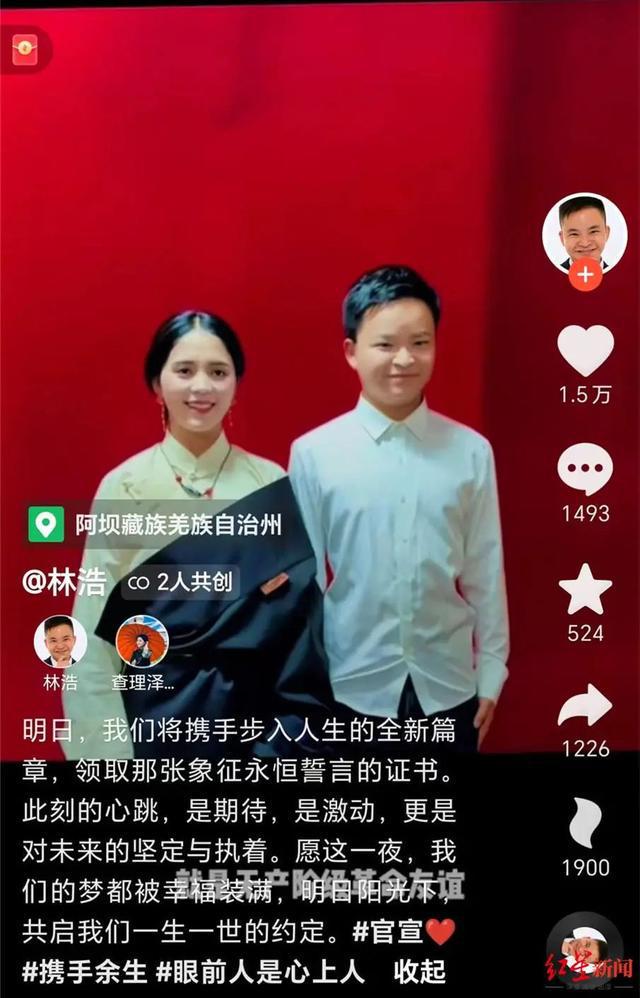Open the #携手余生 hashtag
The width and height of the screenshot is (640, 998).
click(85, 970)
